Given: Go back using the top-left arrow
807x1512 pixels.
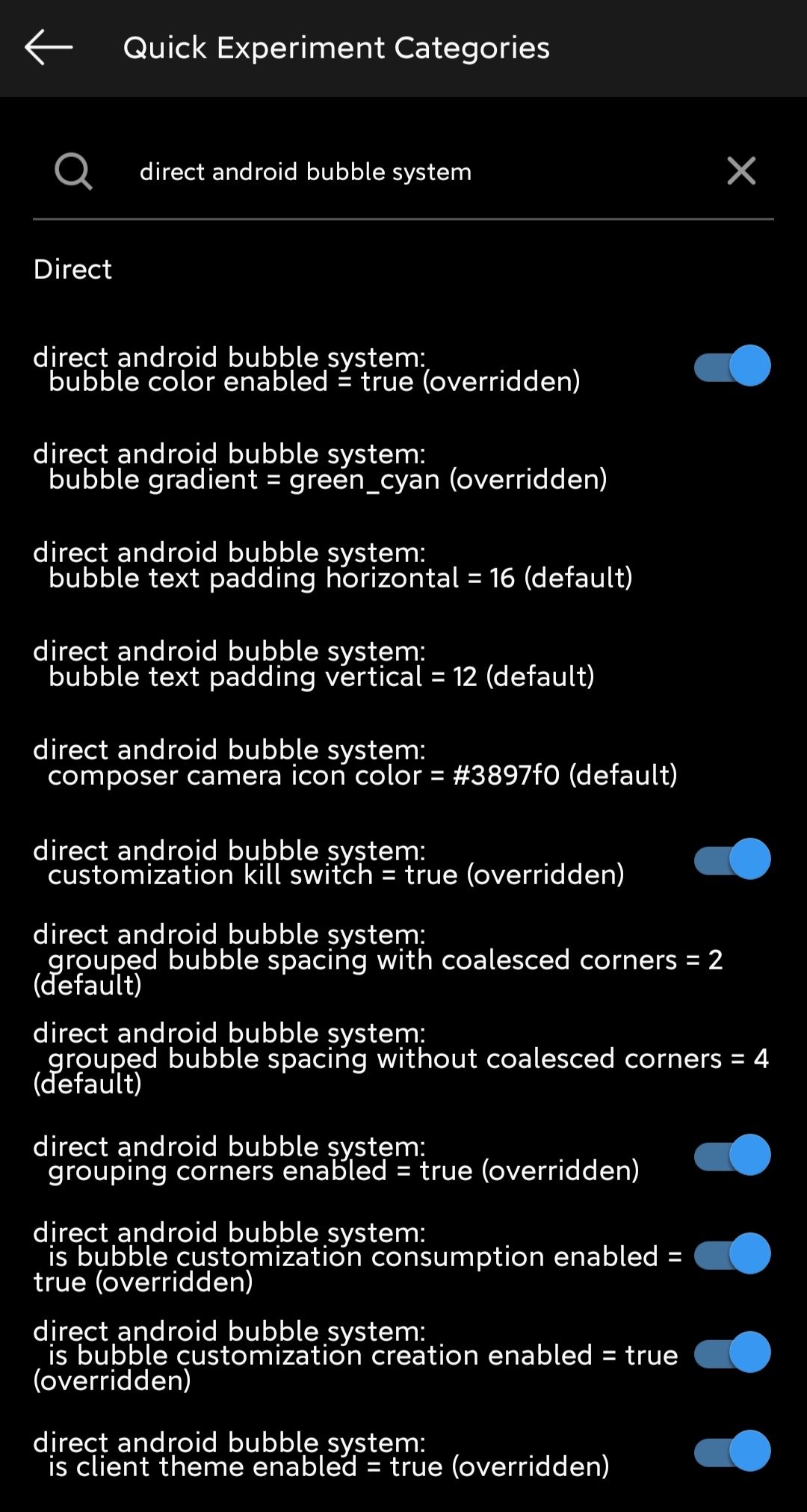Looking at the screenshot, I should [49, 48].
